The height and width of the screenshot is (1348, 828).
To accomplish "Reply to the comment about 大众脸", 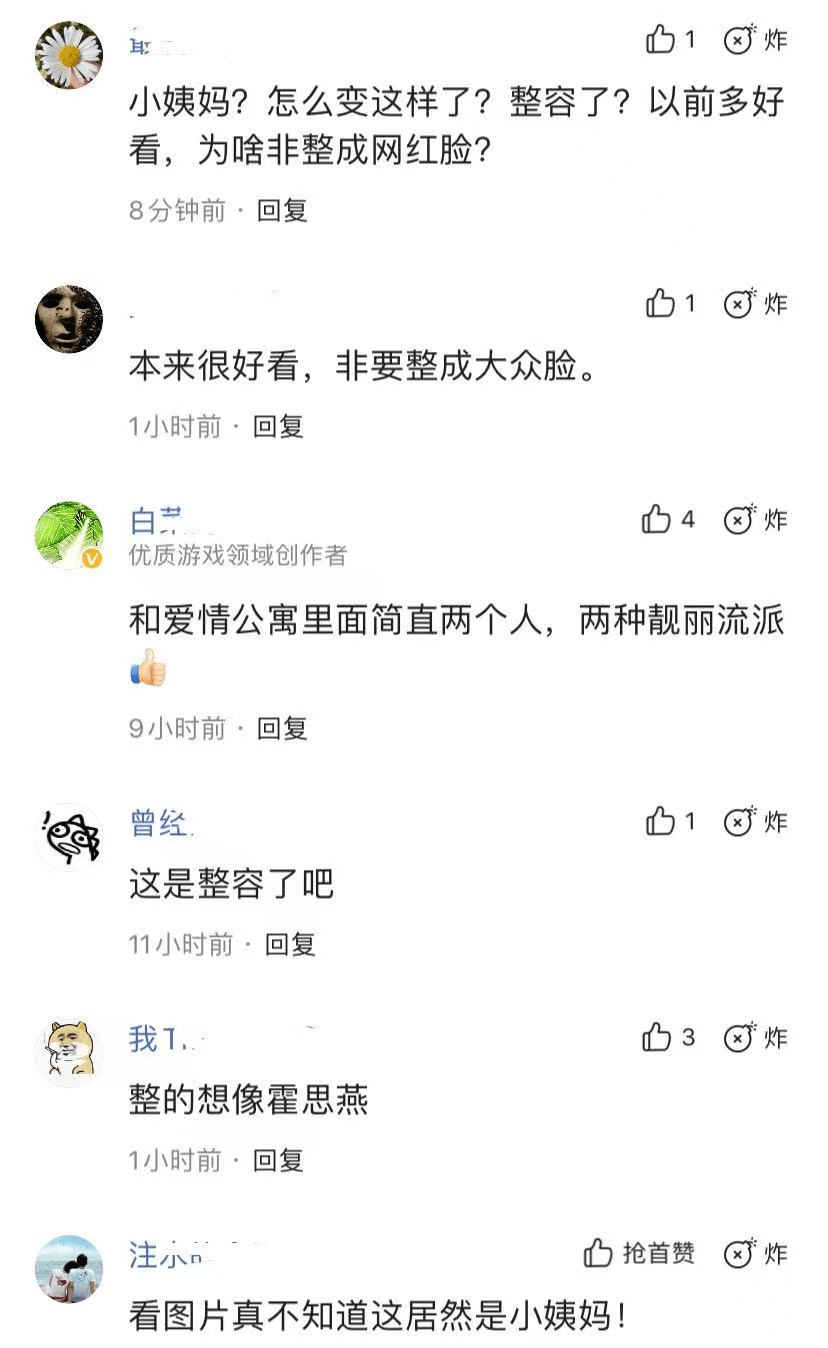I will (277, 427).
